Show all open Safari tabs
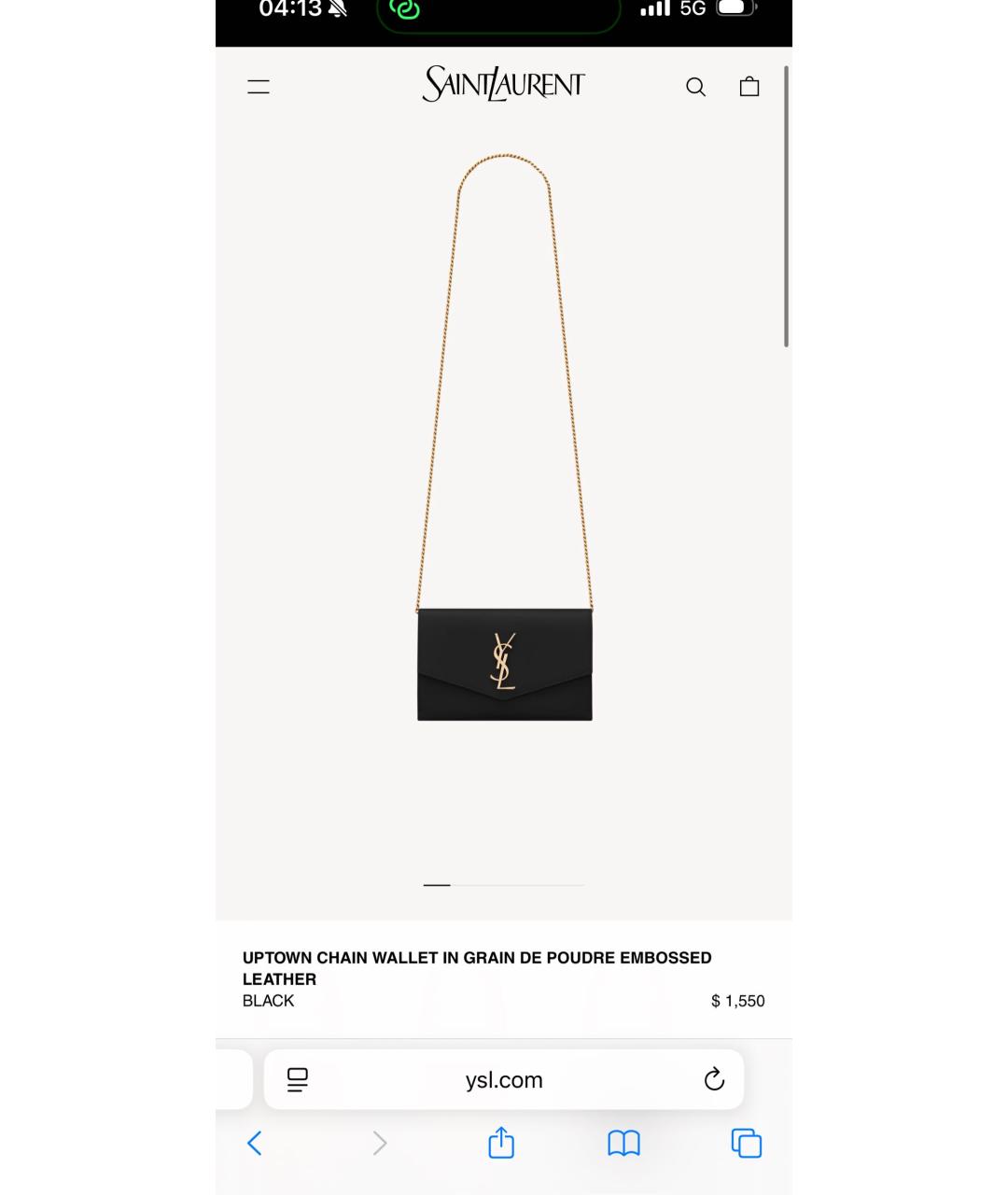The image size is (1008, 1195). click(x=747, y=1143)
